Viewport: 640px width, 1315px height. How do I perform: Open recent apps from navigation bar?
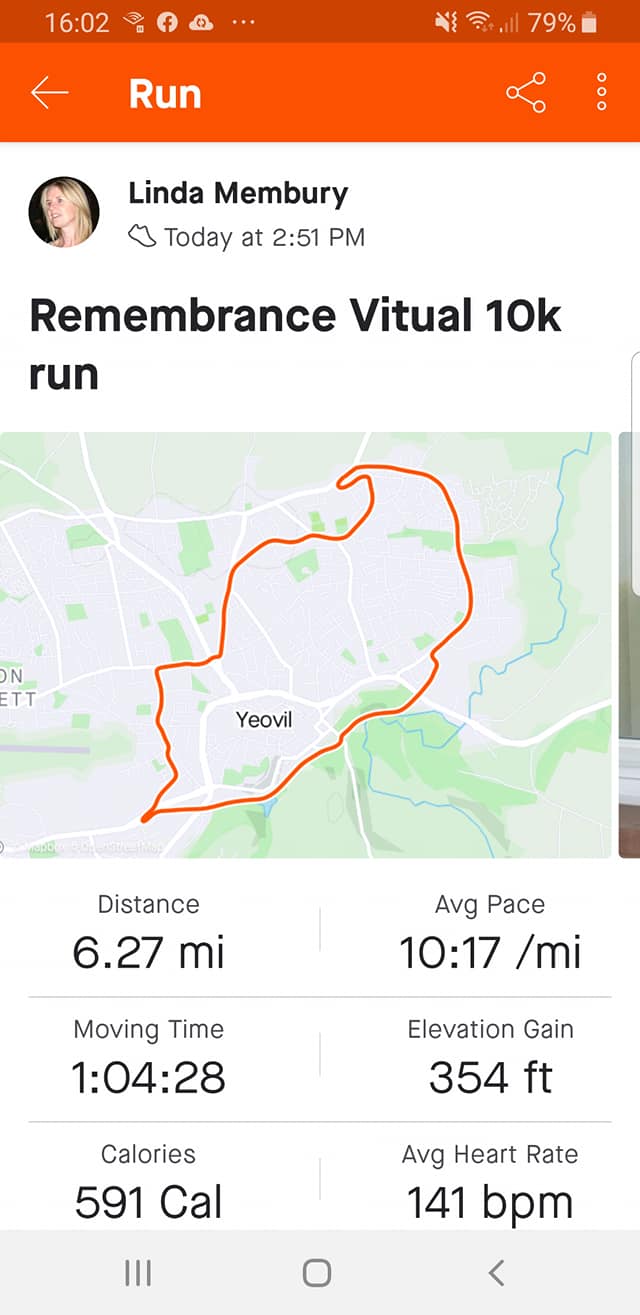point(138,1272)
